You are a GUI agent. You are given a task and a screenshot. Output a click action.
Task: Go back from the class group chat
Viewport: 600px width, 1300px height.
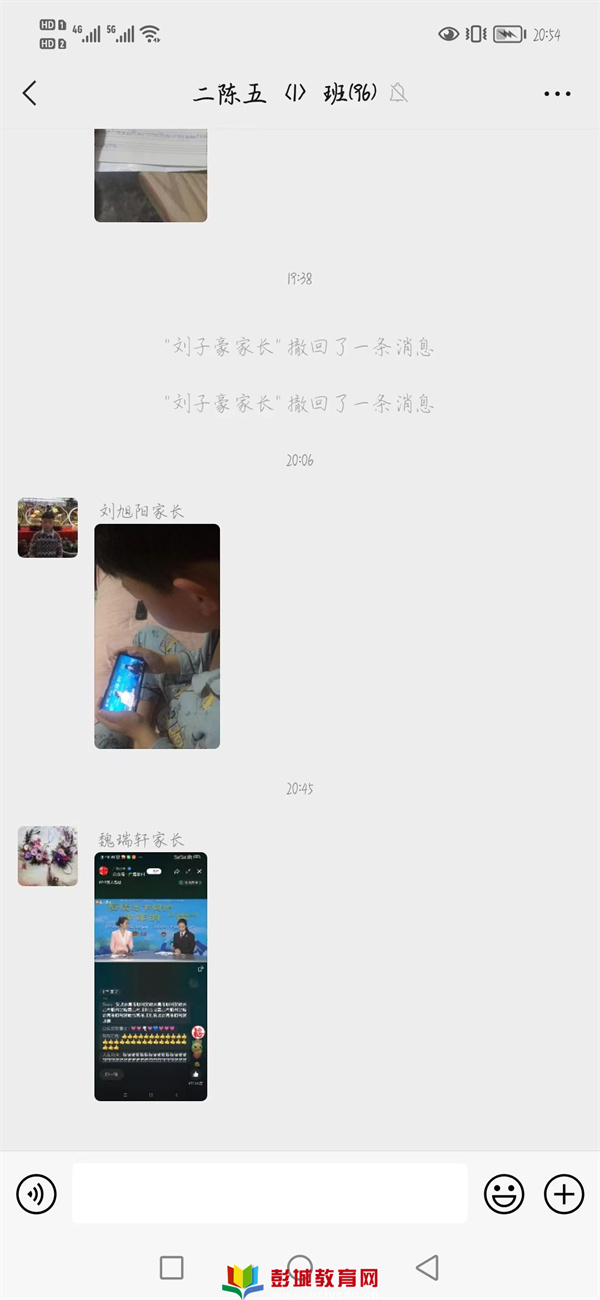point(29,93)
